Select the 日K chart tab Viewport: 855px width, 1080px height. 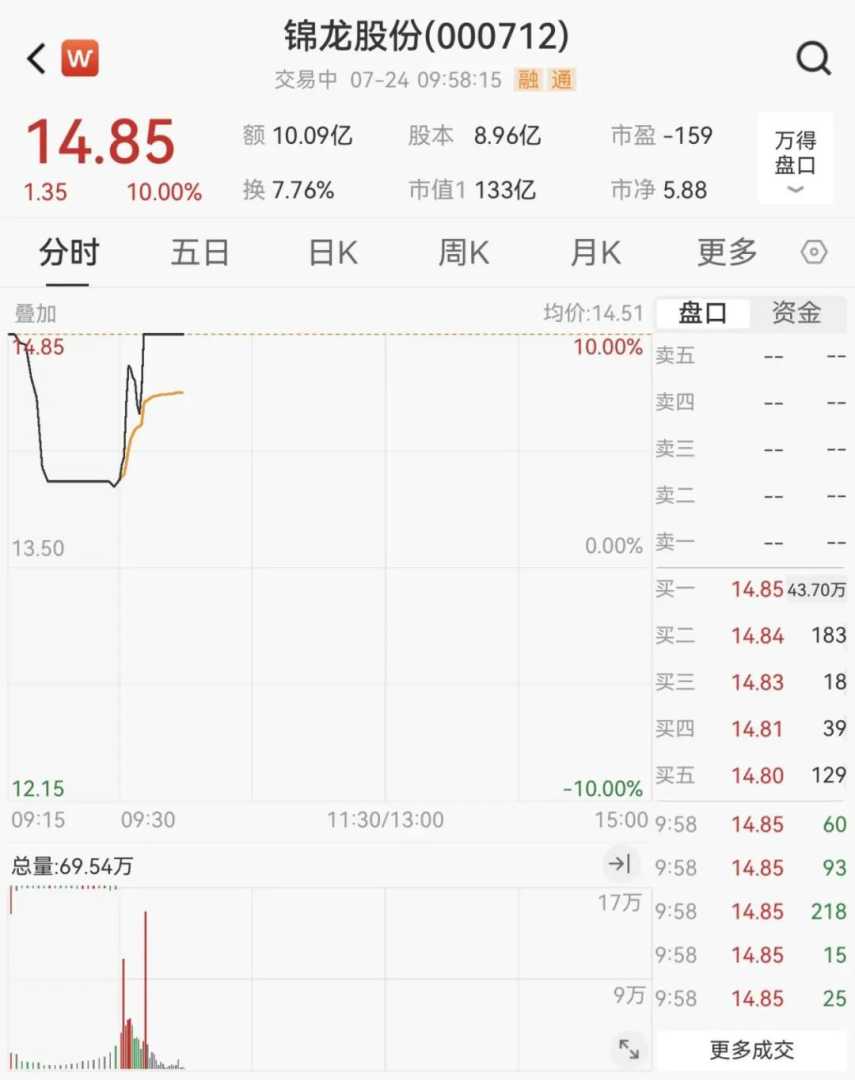[333, 253]
